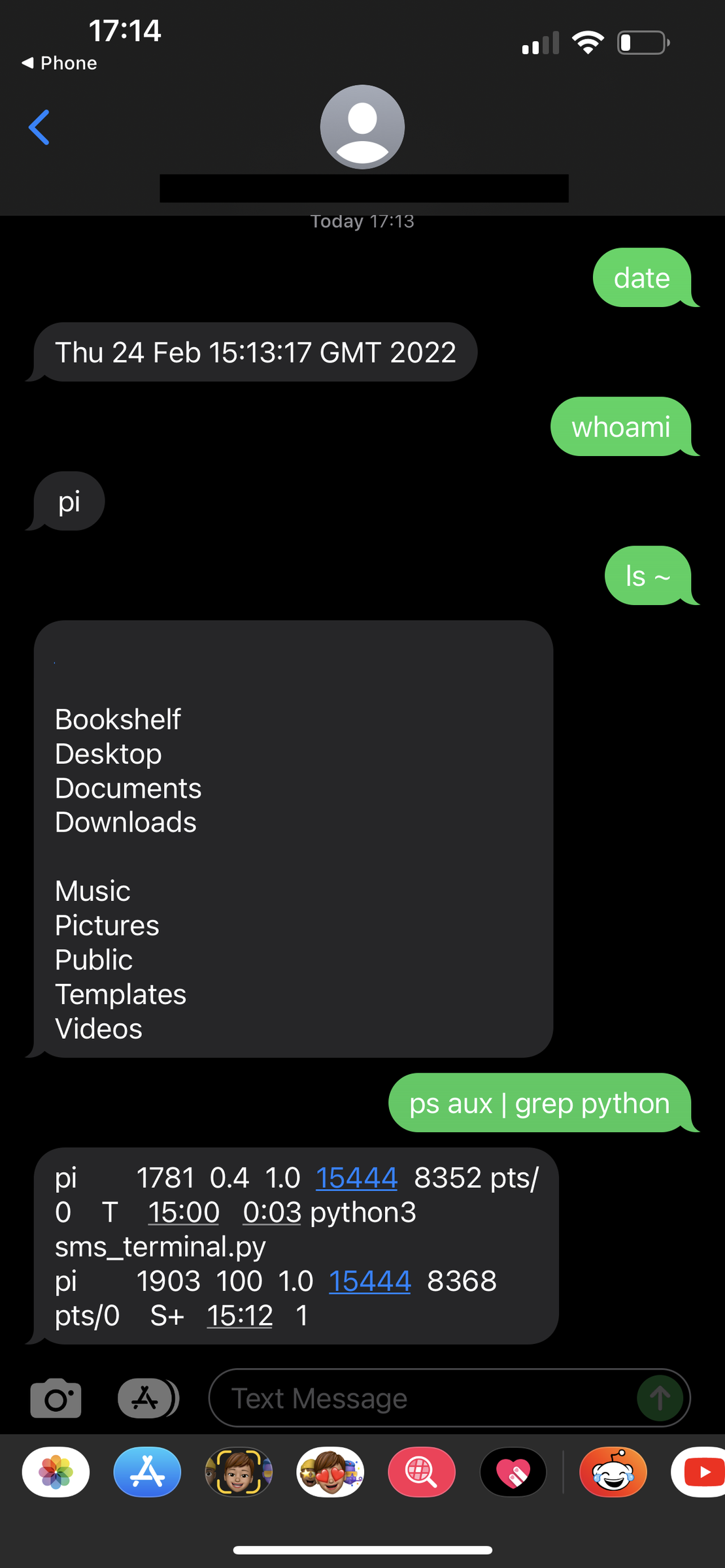Tap the heart-shaped iMessage app icon

(514, 1472)
